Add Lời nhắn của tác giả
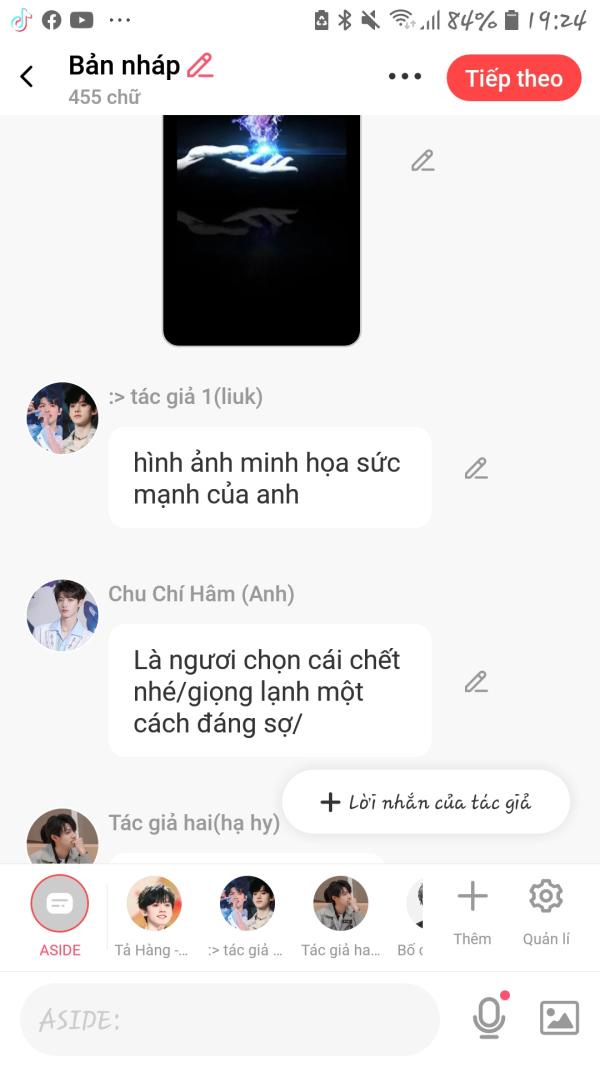Viewport: 600px width, 1067px height. pyautogui.click(x=426, y=802)
